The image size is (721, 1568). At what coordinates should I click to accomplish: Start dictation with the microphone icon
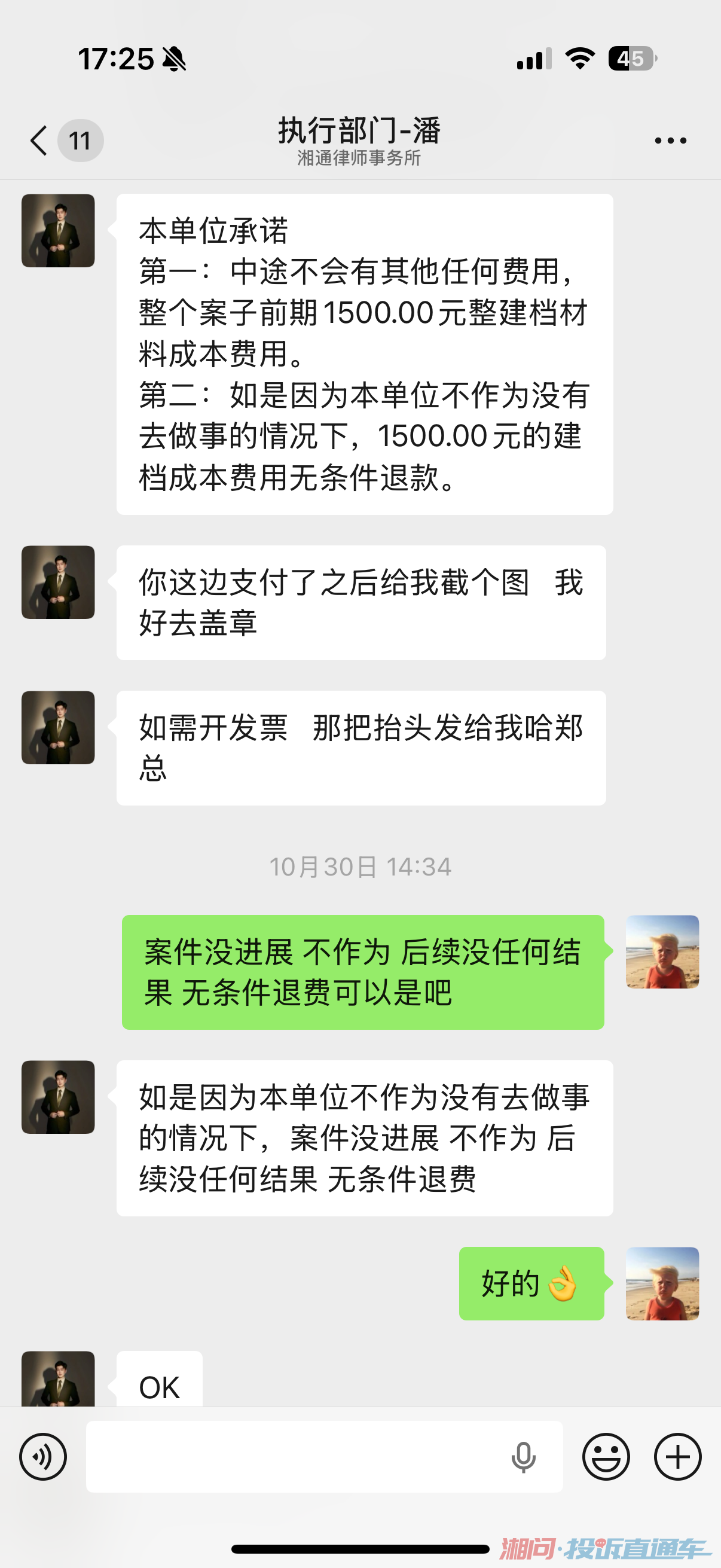(x=523, y=1457)
